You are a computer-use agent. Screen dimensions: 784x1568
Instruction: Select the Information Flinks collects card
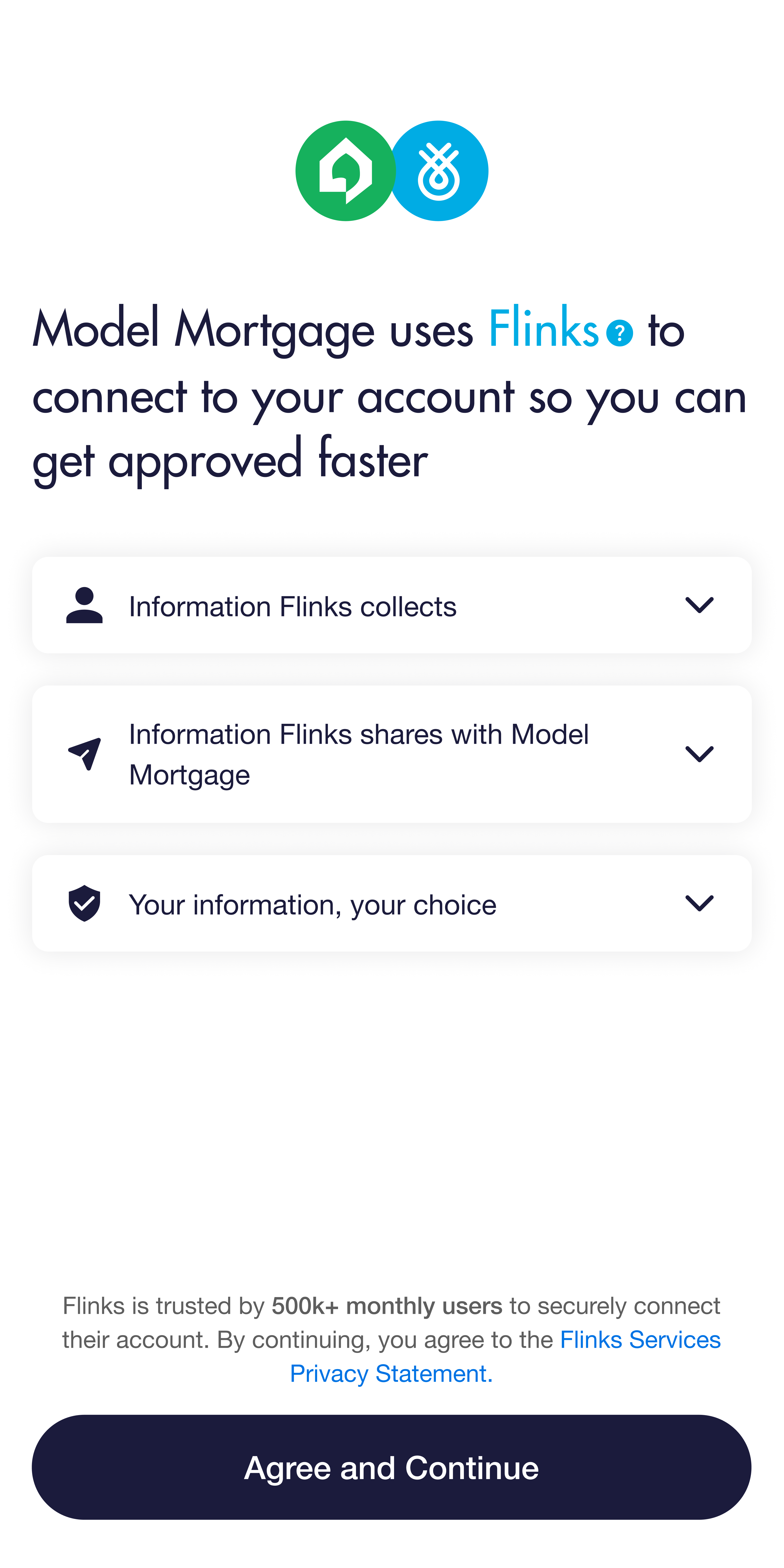[x=392, y=605]
